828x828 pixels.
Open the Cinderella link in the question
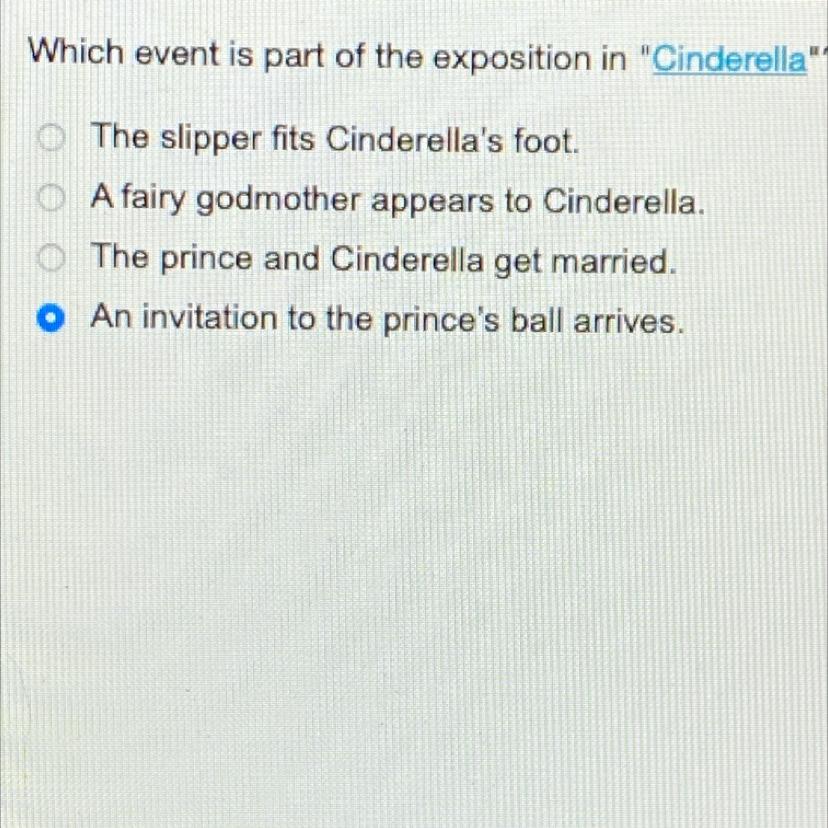pos(730,59)
